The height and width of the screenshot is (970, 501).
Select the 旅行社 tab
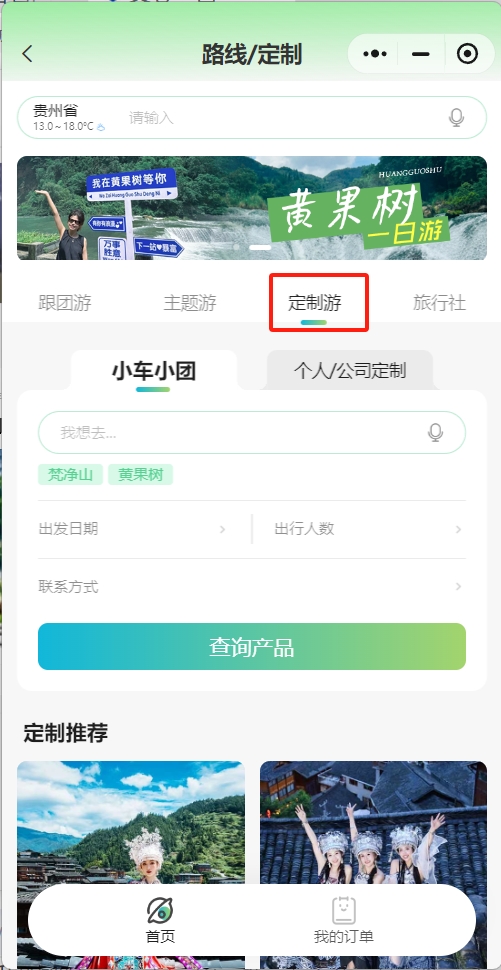point(439,303)
